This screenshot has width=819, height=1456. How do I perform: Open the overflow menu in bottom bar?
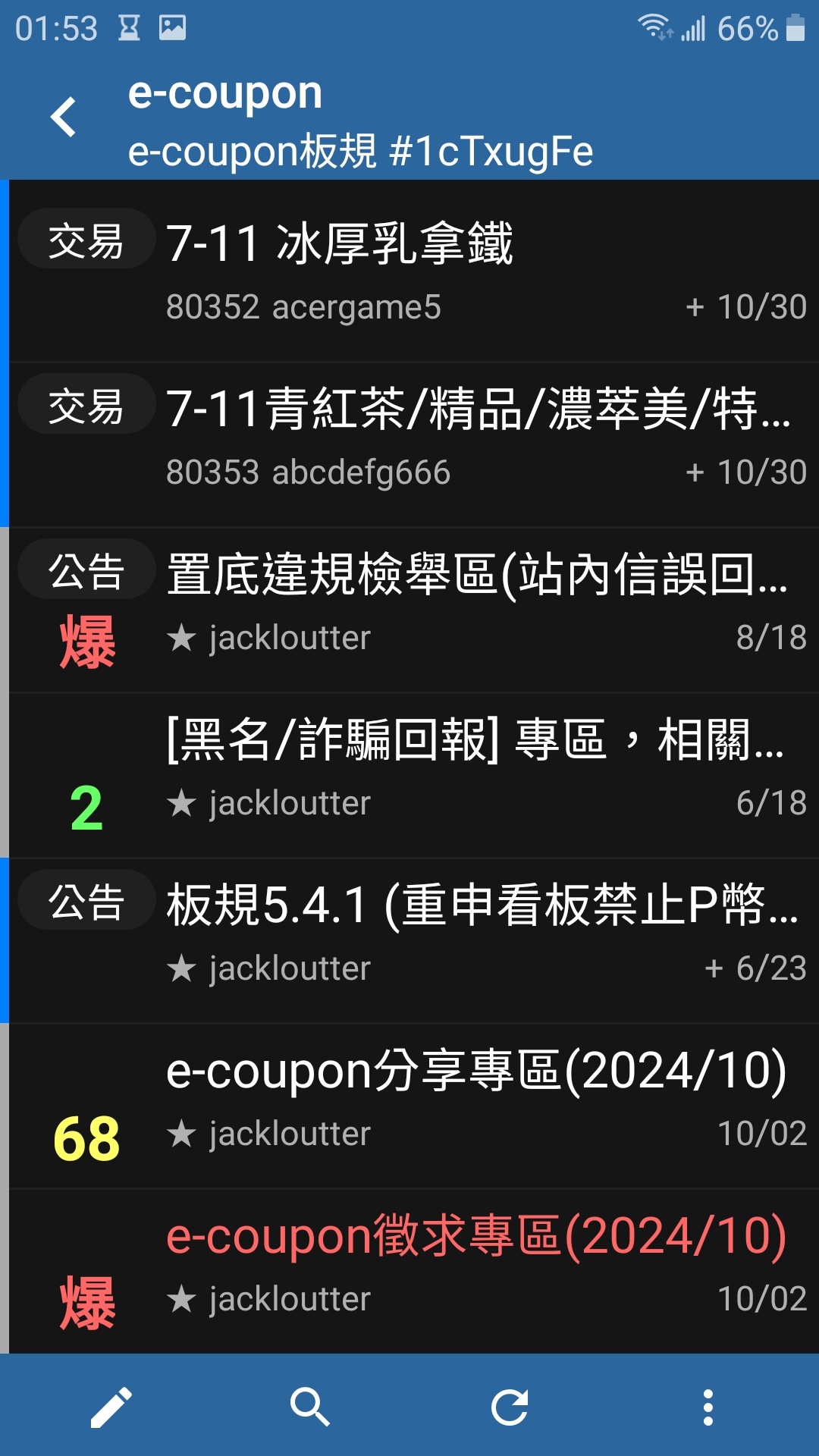pos(708,1407)
